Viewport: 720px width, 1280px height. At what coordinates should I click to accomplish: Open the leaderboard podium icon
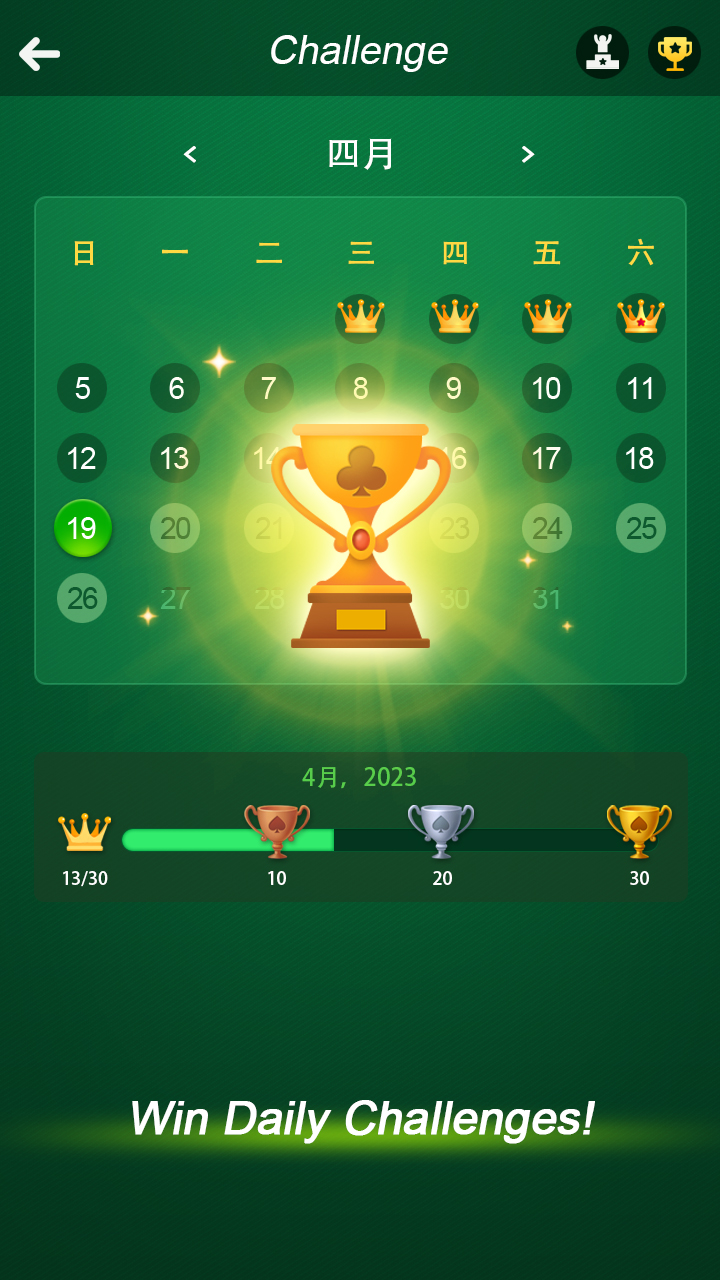602,53
